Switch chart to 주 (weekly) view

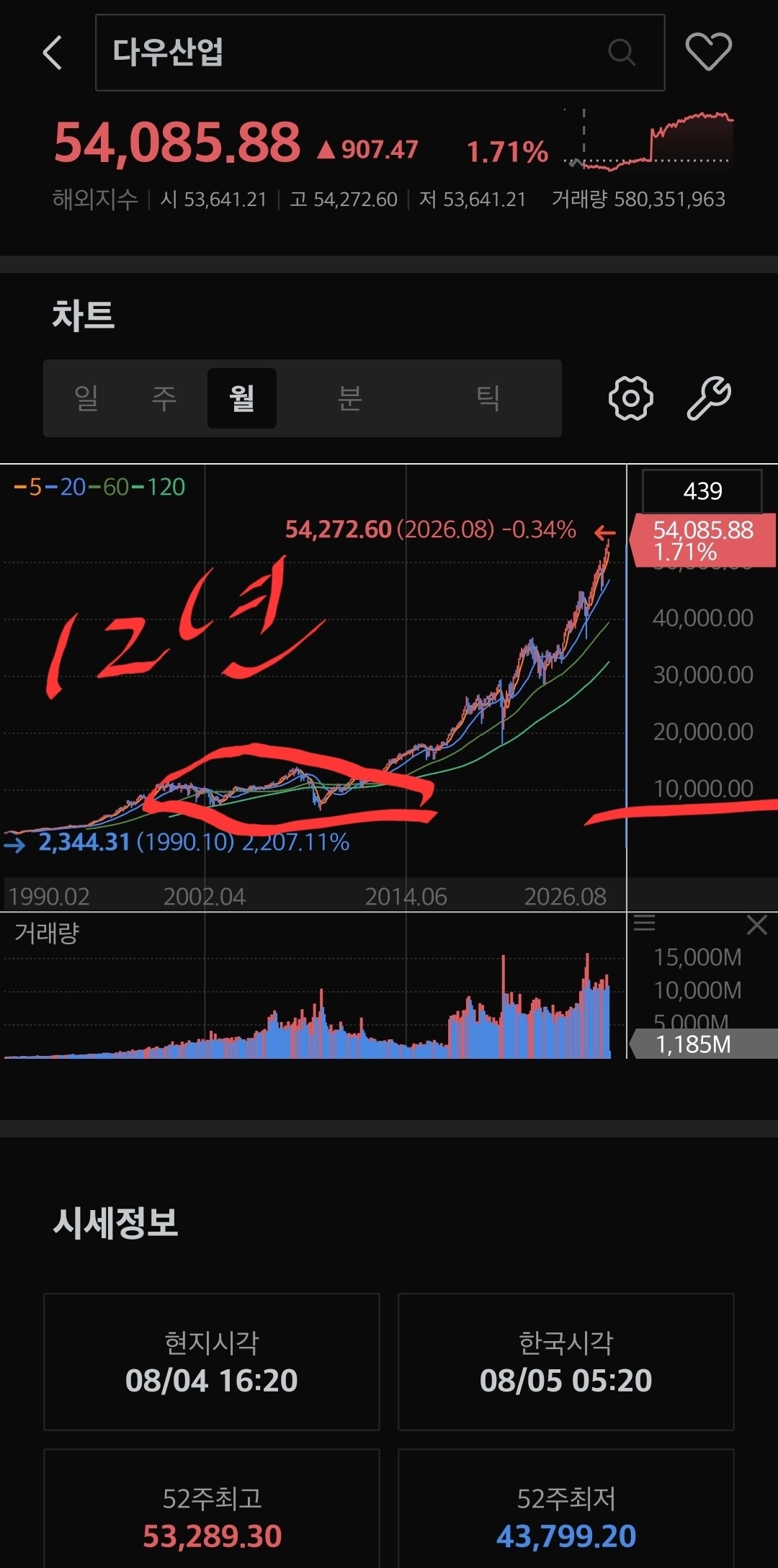click(164, 398)
